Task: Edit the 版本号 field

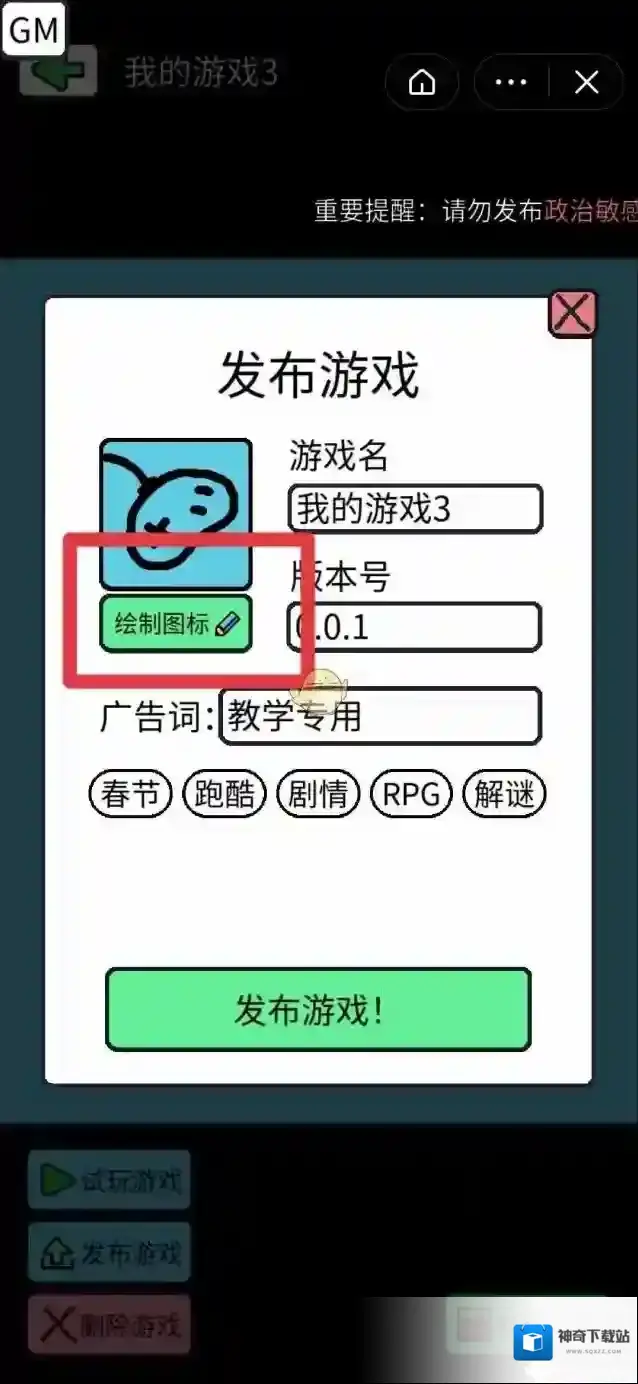Action: pyautogui.click(x=415, y=627)
